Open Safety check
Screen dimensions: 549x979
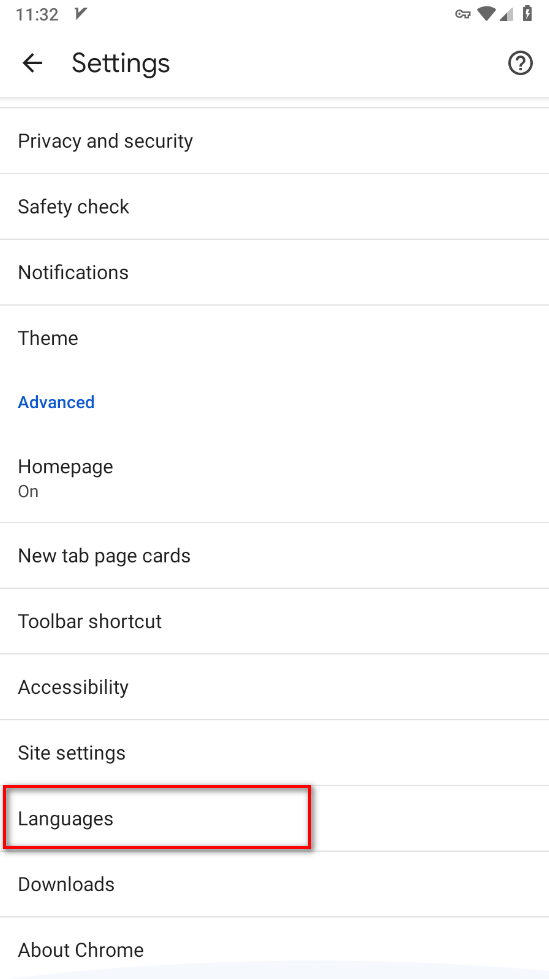274,207
